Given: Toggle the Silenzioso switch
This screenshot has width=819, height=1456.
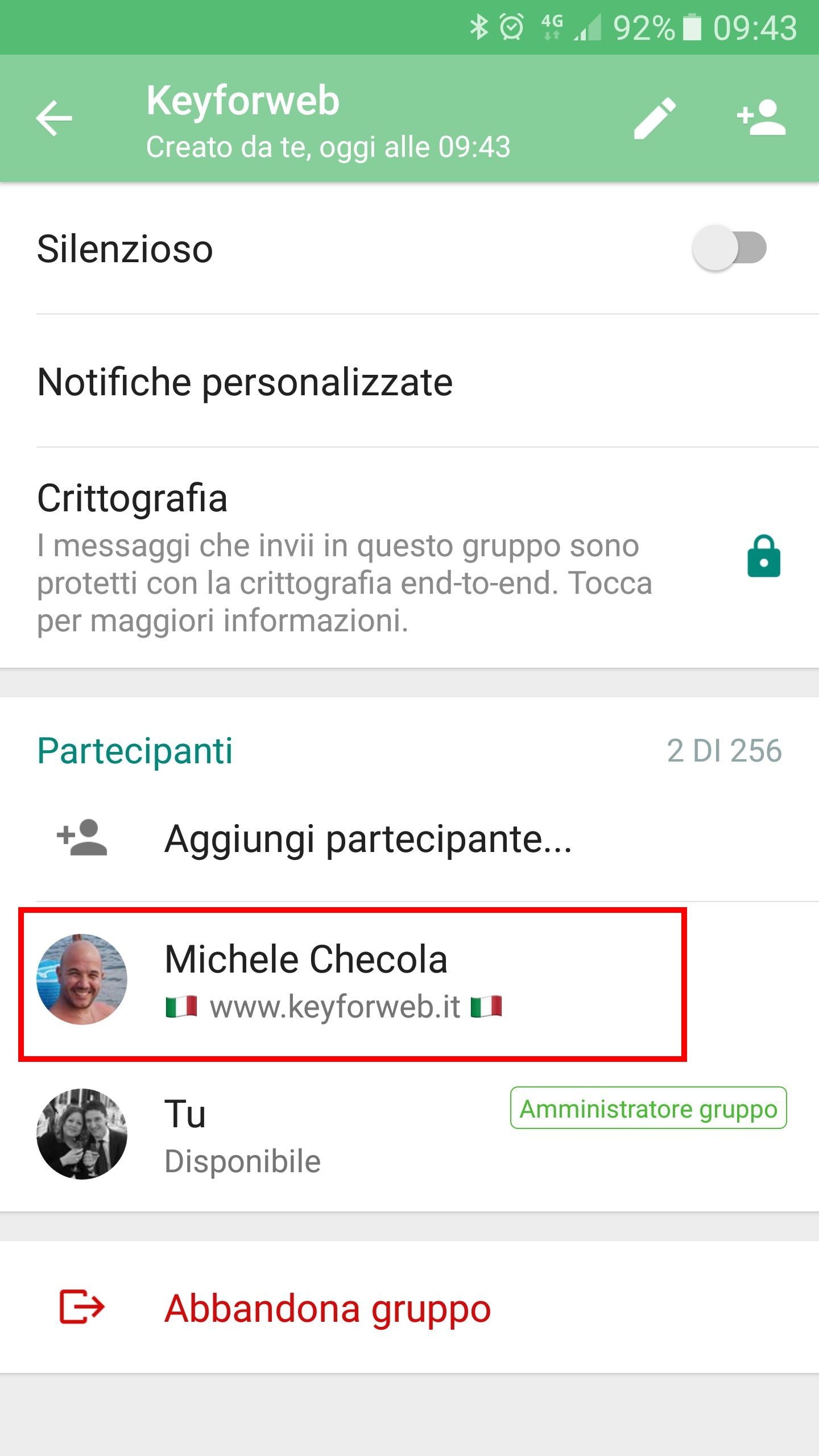Looking at the screenshot, I should (729, 248).
